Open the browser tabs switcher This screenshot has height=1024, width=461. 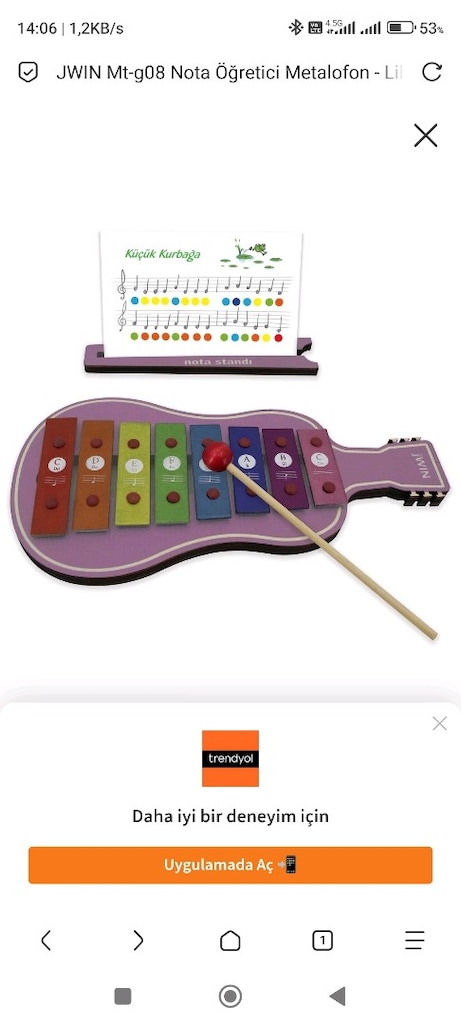click(x=322, y=940)
